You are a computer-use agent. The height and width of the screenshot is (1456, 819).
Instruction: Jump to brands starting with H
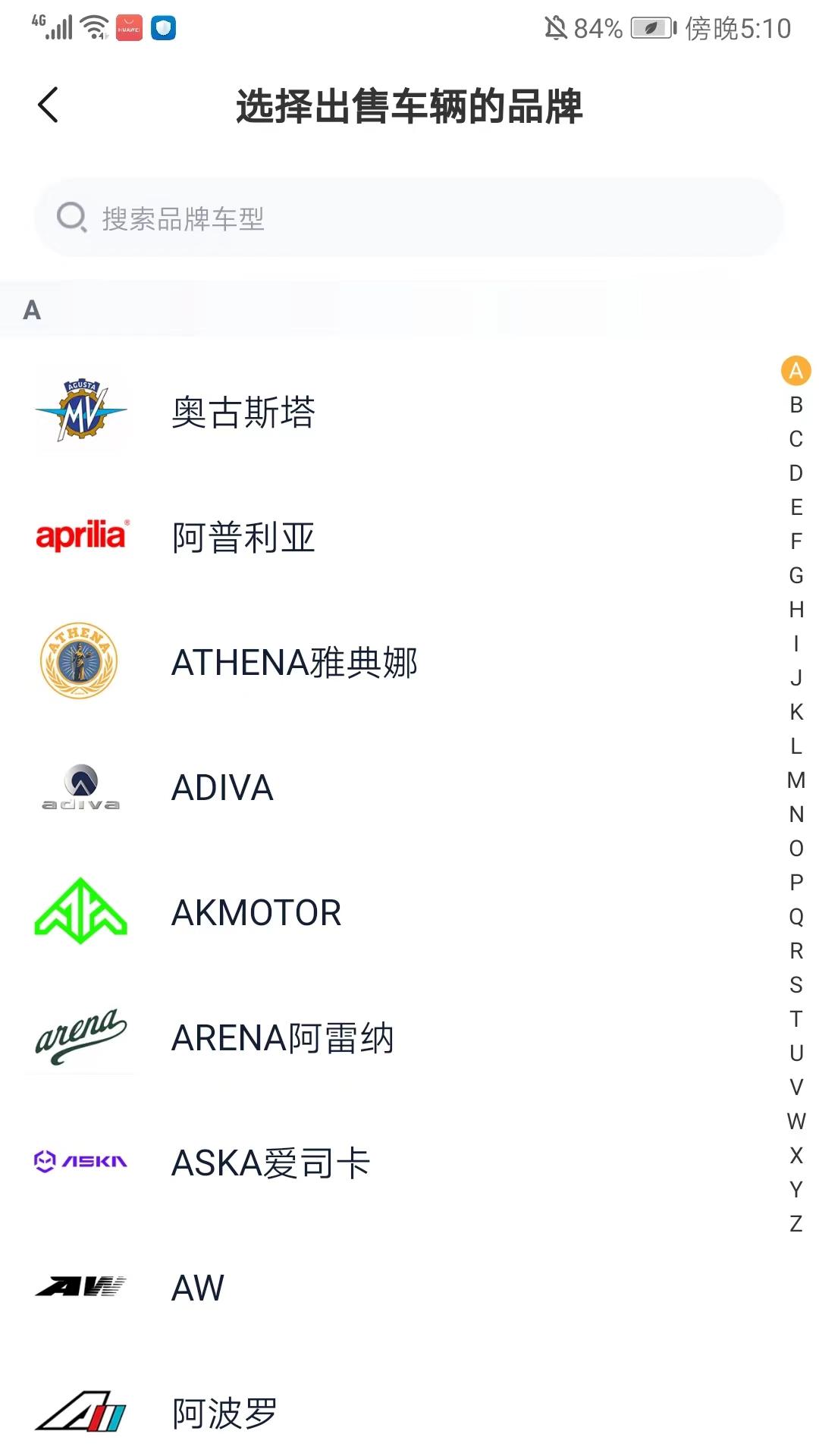795,610
